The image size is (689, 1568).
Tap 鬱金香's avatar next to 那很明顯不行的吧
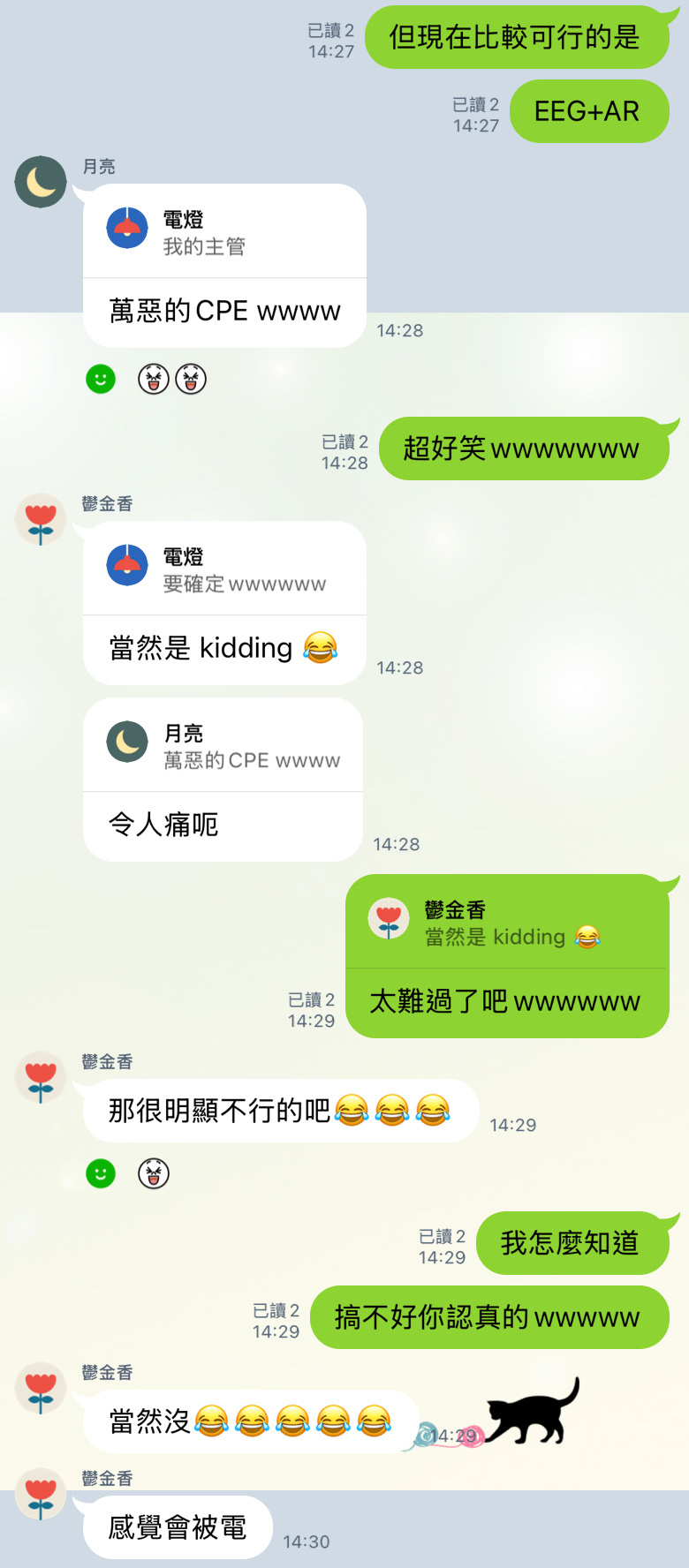[41, 1077]
